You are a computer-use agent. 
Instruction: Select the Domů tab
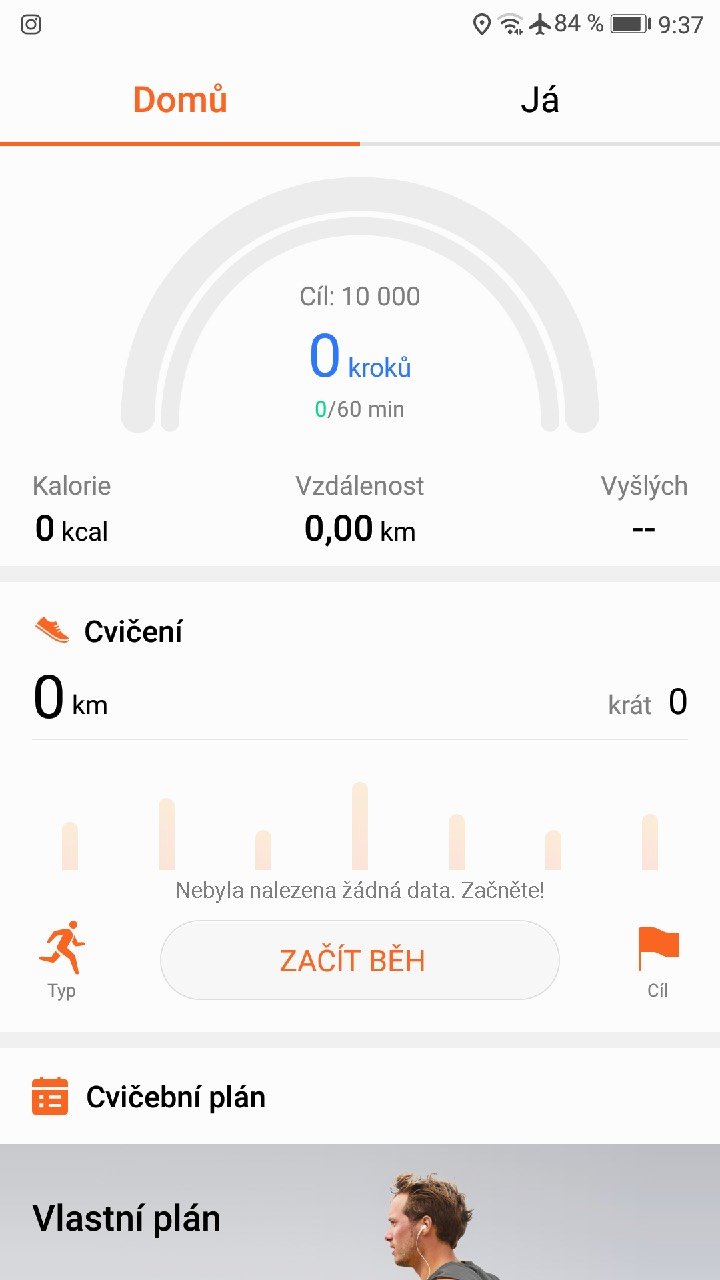tap(180, 101)
